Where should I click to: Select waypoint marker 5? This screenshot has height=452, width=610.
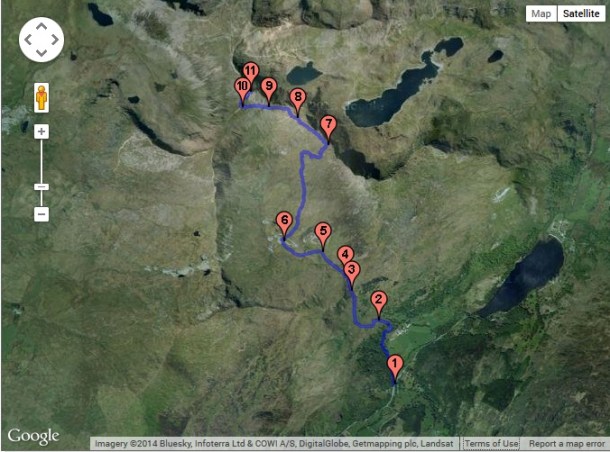click(x=322, y=232)
